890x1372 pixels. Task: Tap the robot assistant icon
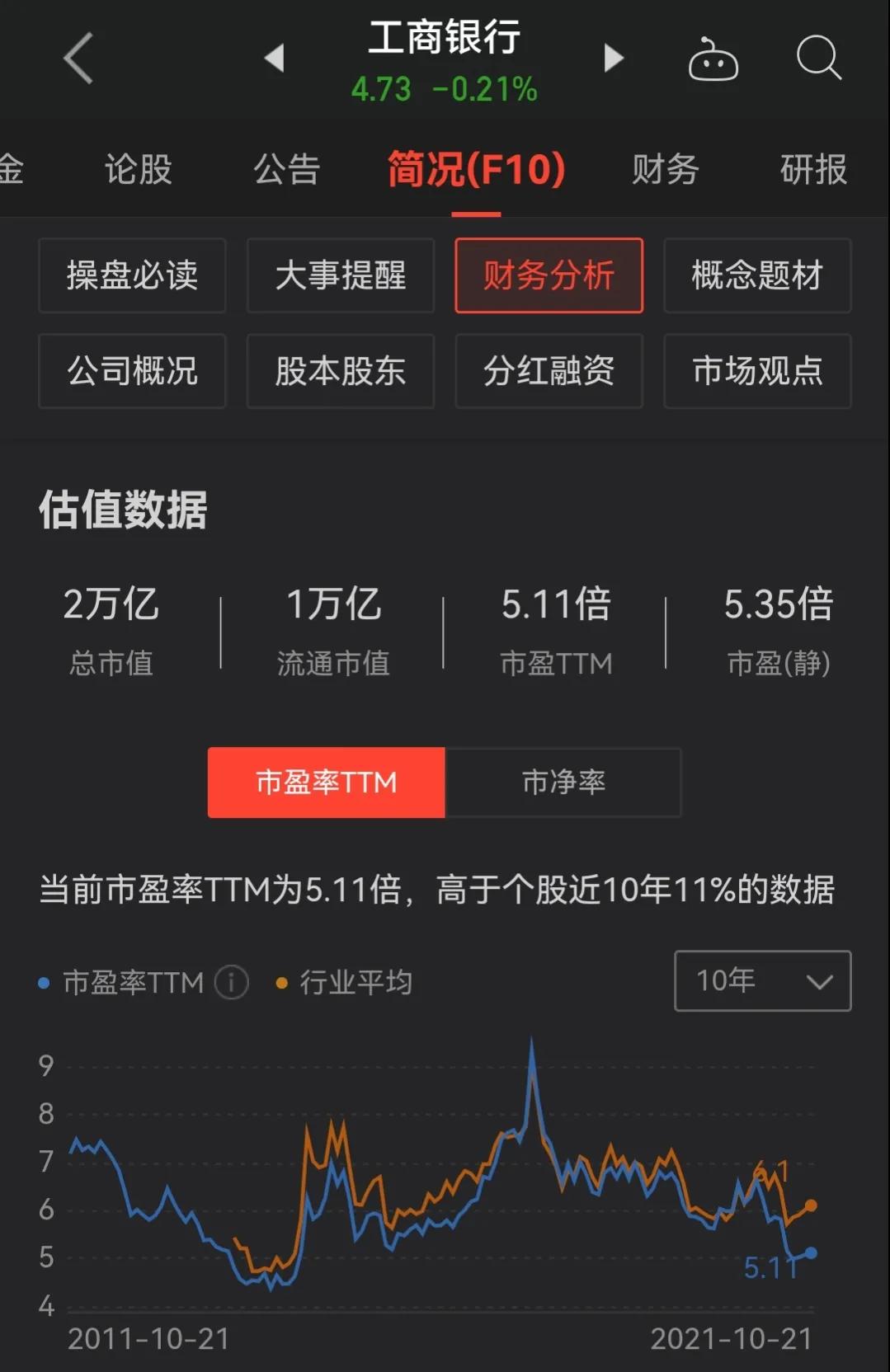(x=713, y=59)
